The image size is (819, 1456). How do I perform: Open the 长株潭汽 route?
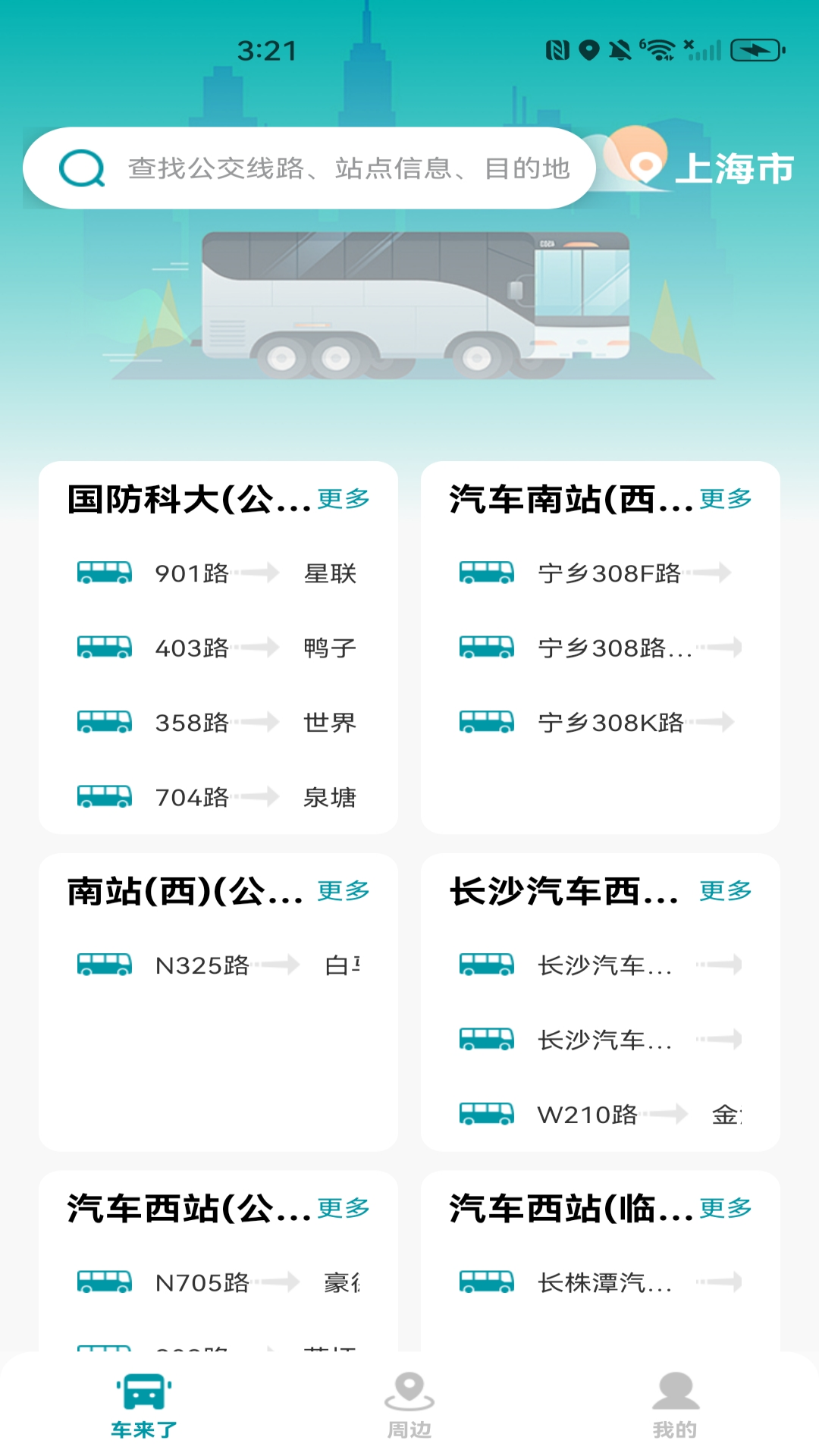(x=599, y=1282)
